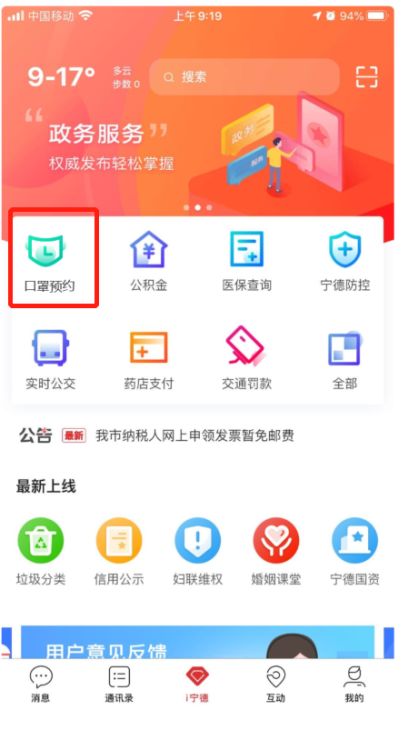Open 交通罚款 traffic fines
Viewport: 408px width, 730px height.
tap(247, 358)
